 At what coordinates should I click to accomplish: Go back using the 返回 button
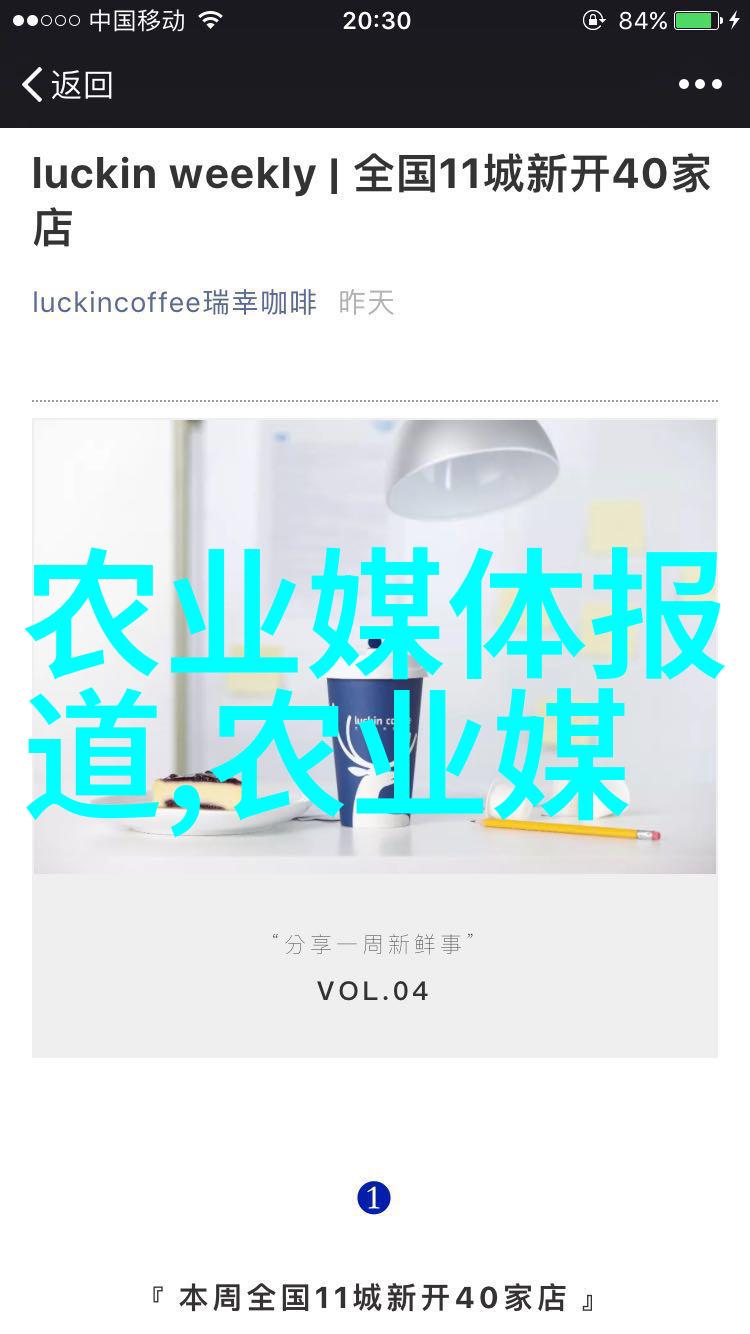(x=66, y=85)
